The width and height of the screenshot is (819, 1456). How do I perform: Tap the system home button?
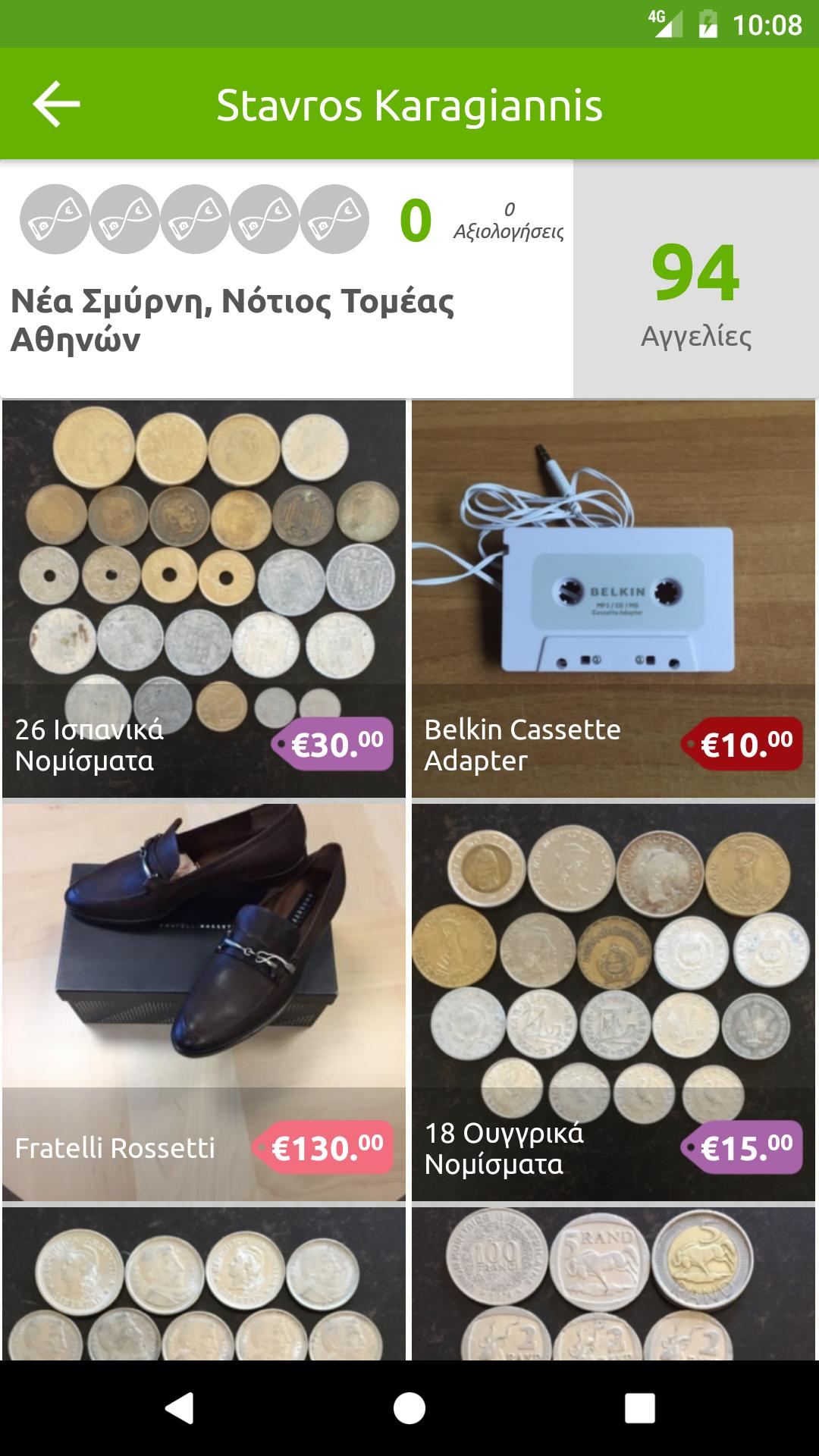coord(409,1408)
